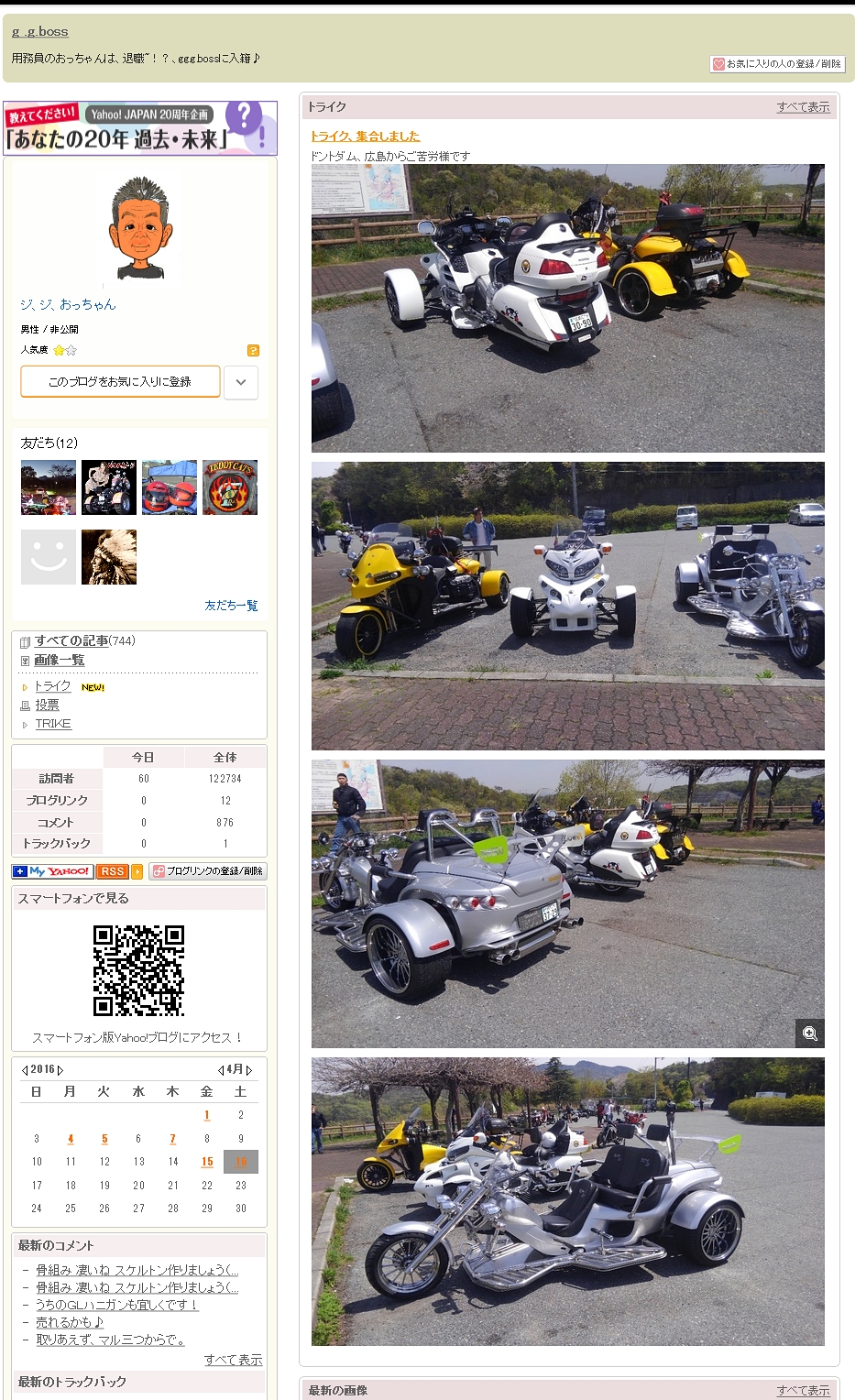Open the Yahoo! JAPAN 20周年企画 banner

click(140, 128)
